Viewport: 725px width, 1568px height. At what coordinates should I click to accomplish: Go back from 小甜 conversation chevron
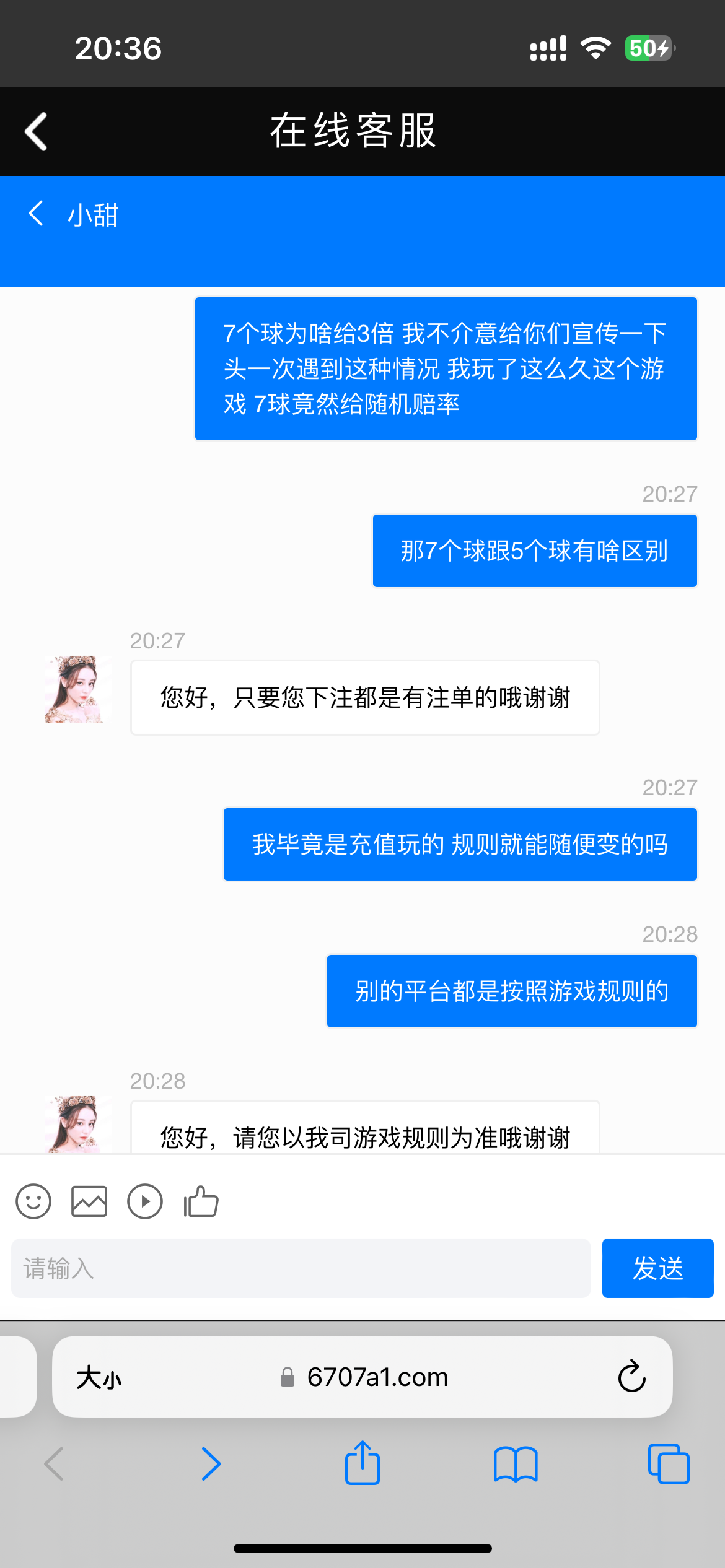click(x=35, y=214)
